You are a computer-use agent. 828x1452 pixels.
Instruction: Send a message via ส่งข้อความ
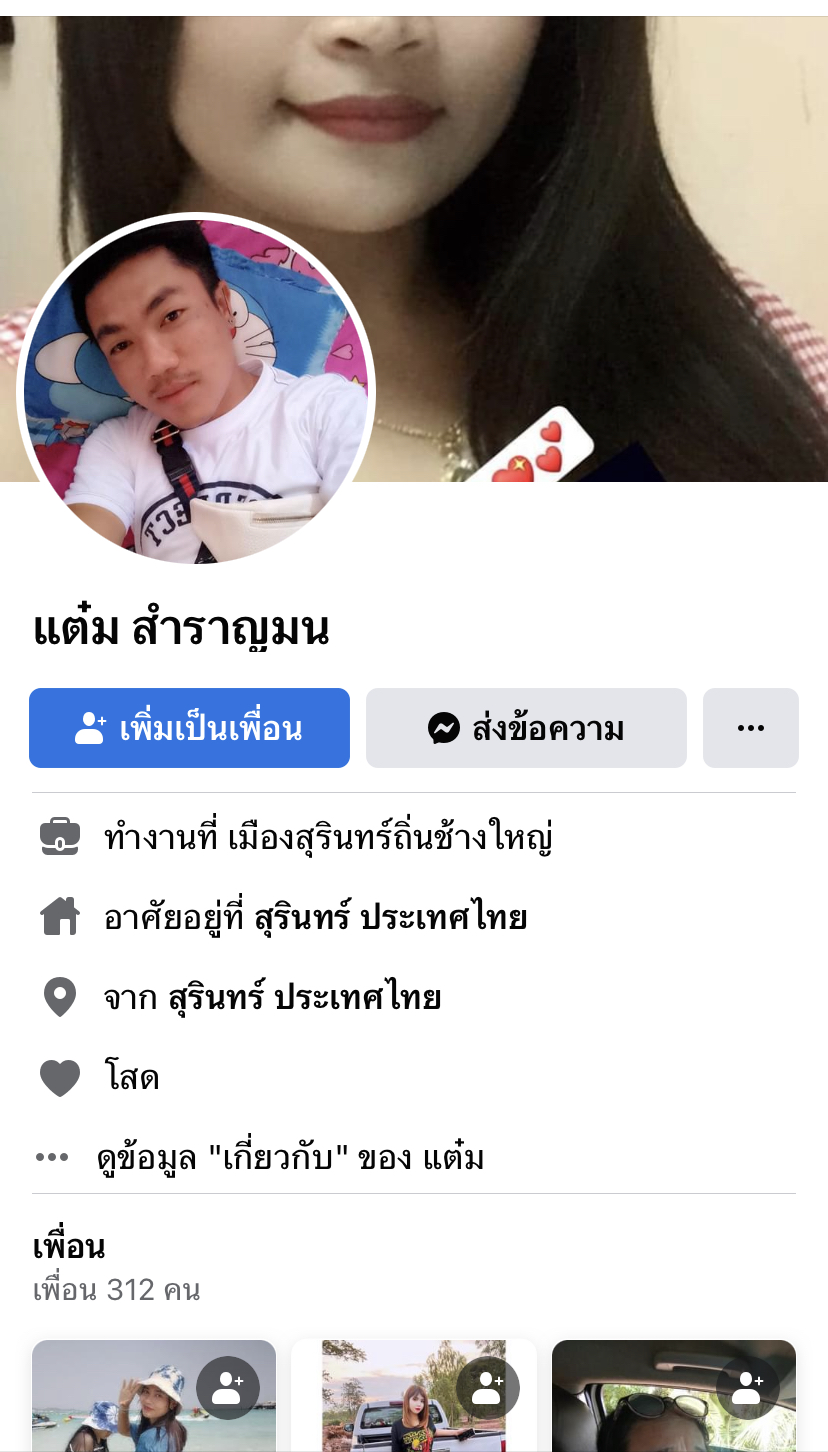(x=526, y=728)
